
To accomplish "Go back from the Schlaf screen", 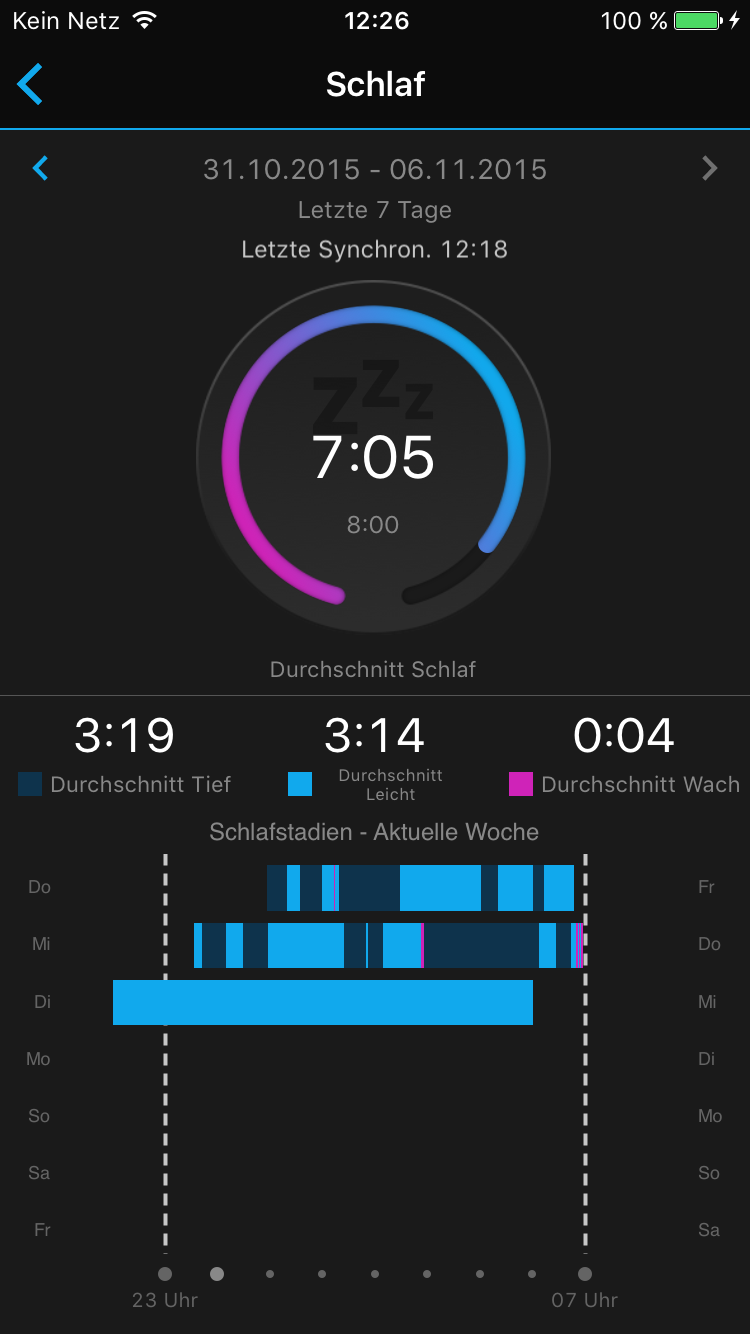I will [x=31, y=84].
